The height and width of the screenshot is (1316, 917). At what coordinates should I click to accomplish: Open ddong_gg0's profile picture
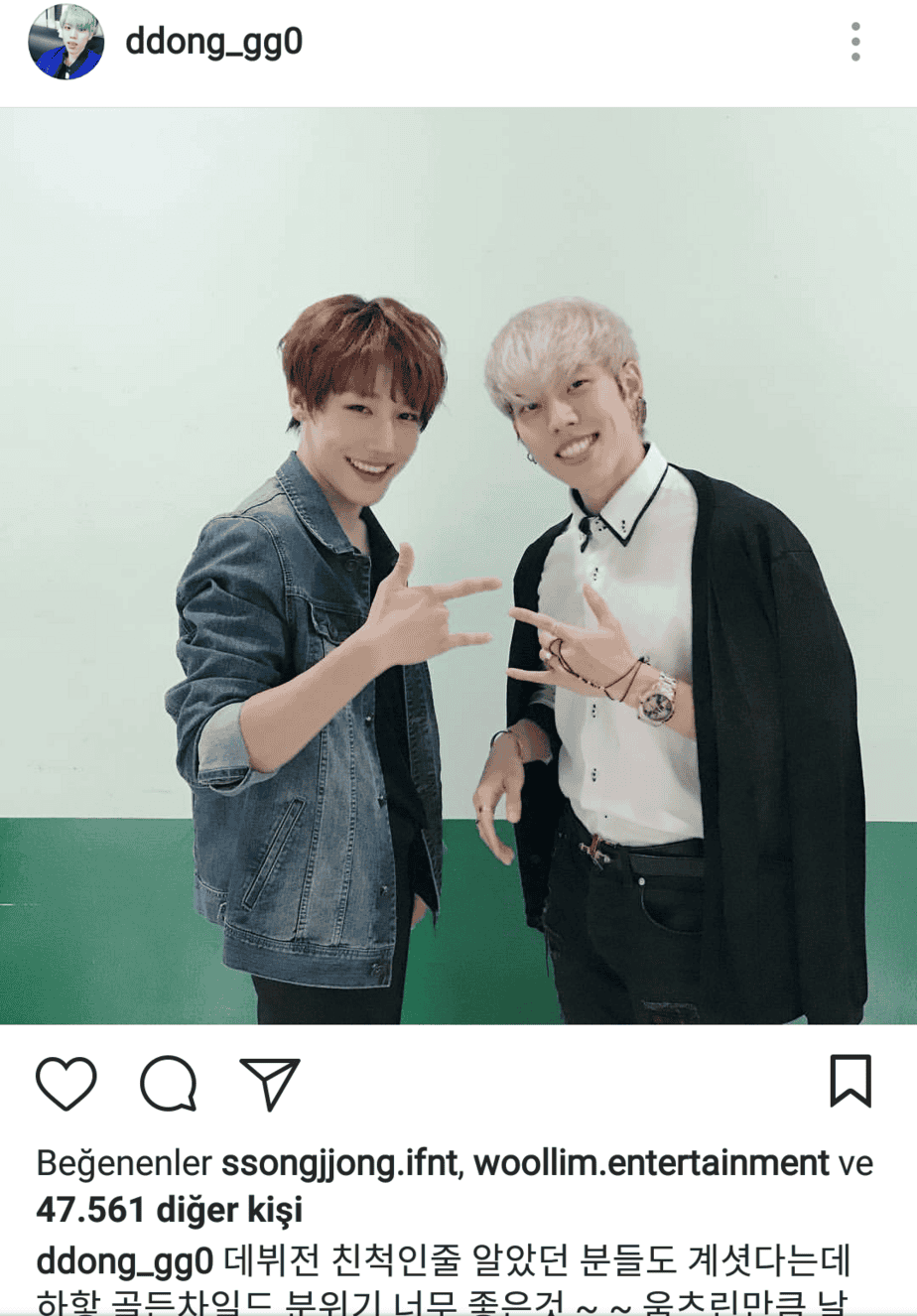click(x=65, y=43)
